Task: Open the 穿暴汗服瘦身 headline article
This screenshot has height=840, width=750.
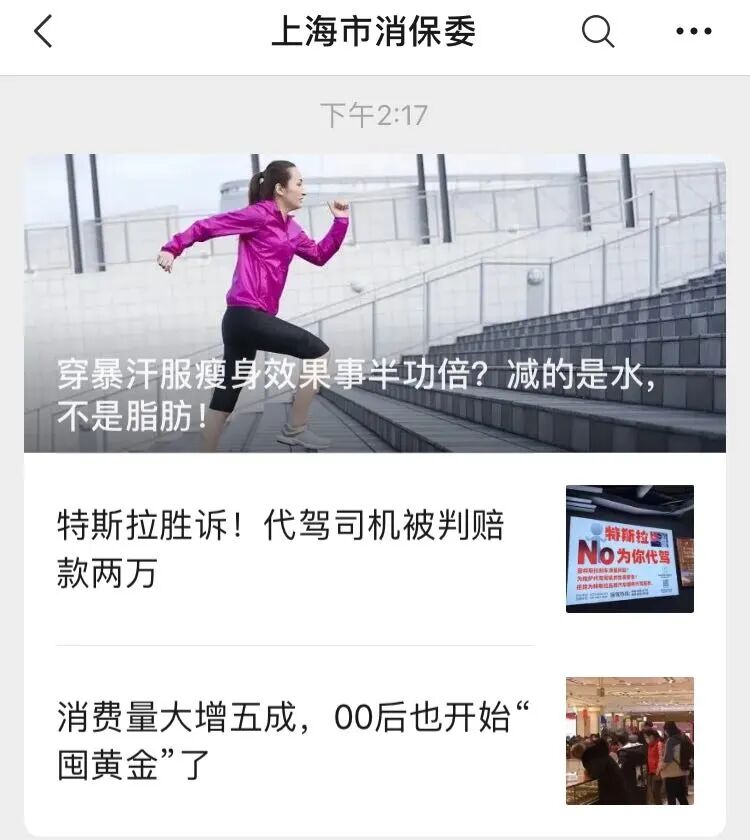Action: point(374,303)
